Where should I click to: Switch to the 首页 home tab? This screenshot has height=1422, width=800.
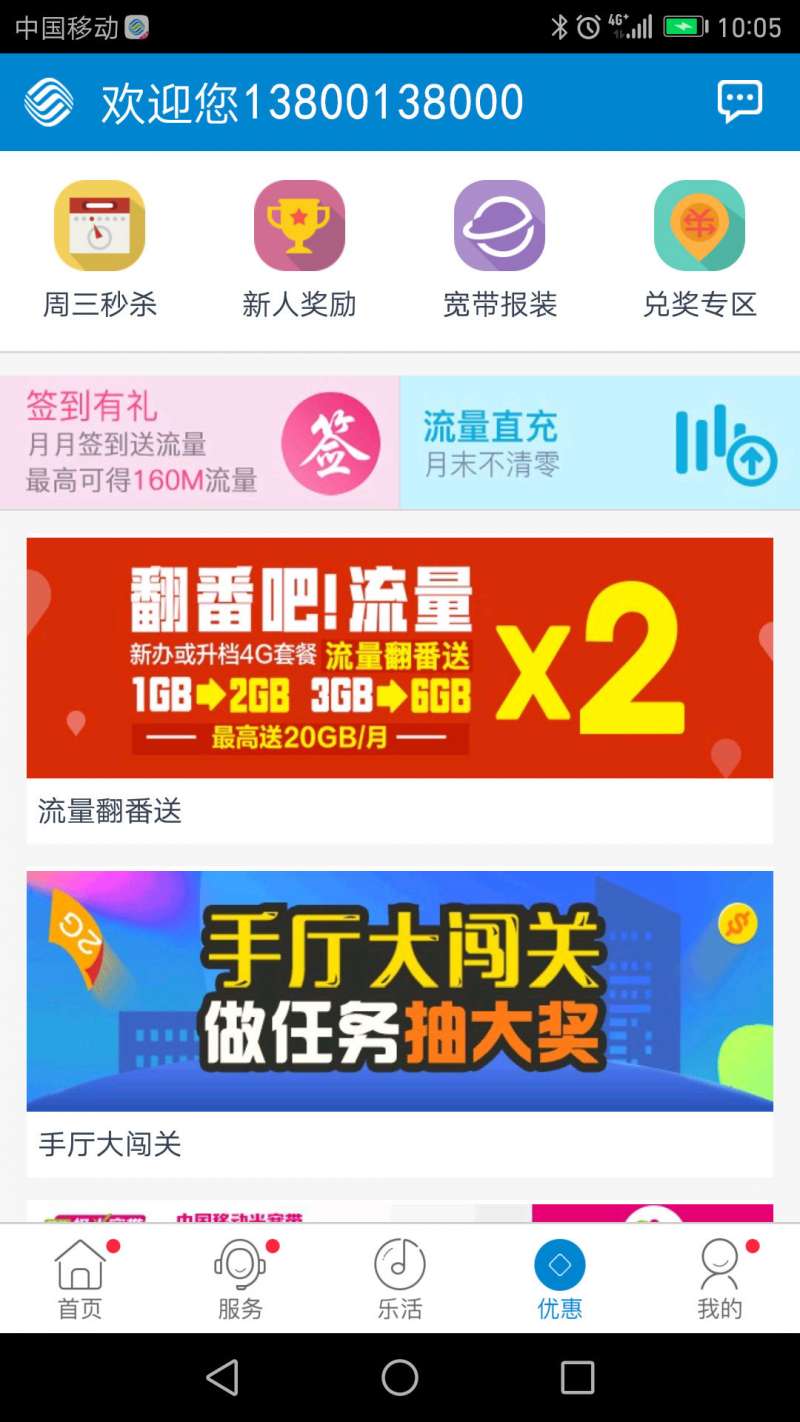point(80,1279)
